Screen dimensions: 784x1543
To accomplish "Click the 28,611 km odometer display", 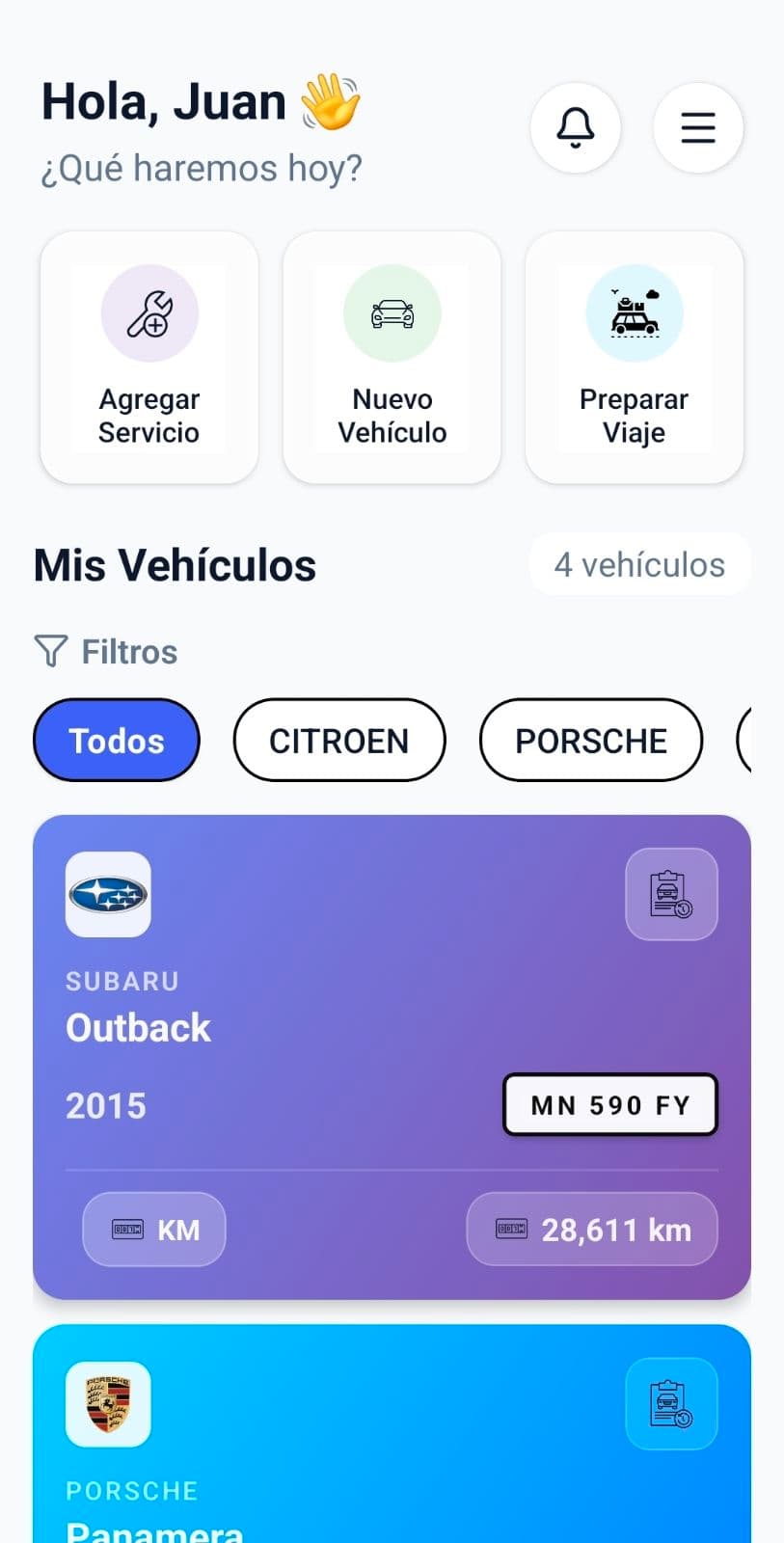I will click(x=591, y=1229).
